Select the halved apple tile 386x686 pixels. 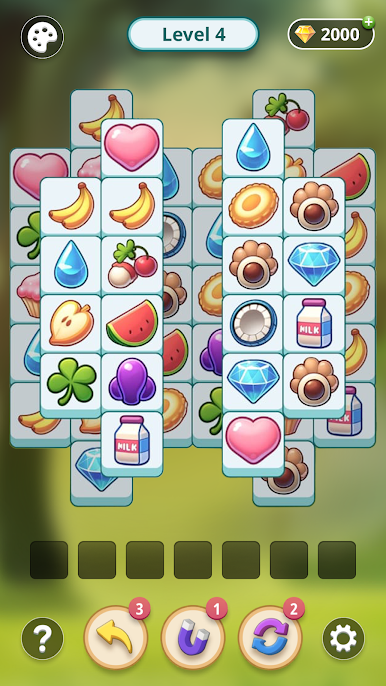tap(71, 322)
